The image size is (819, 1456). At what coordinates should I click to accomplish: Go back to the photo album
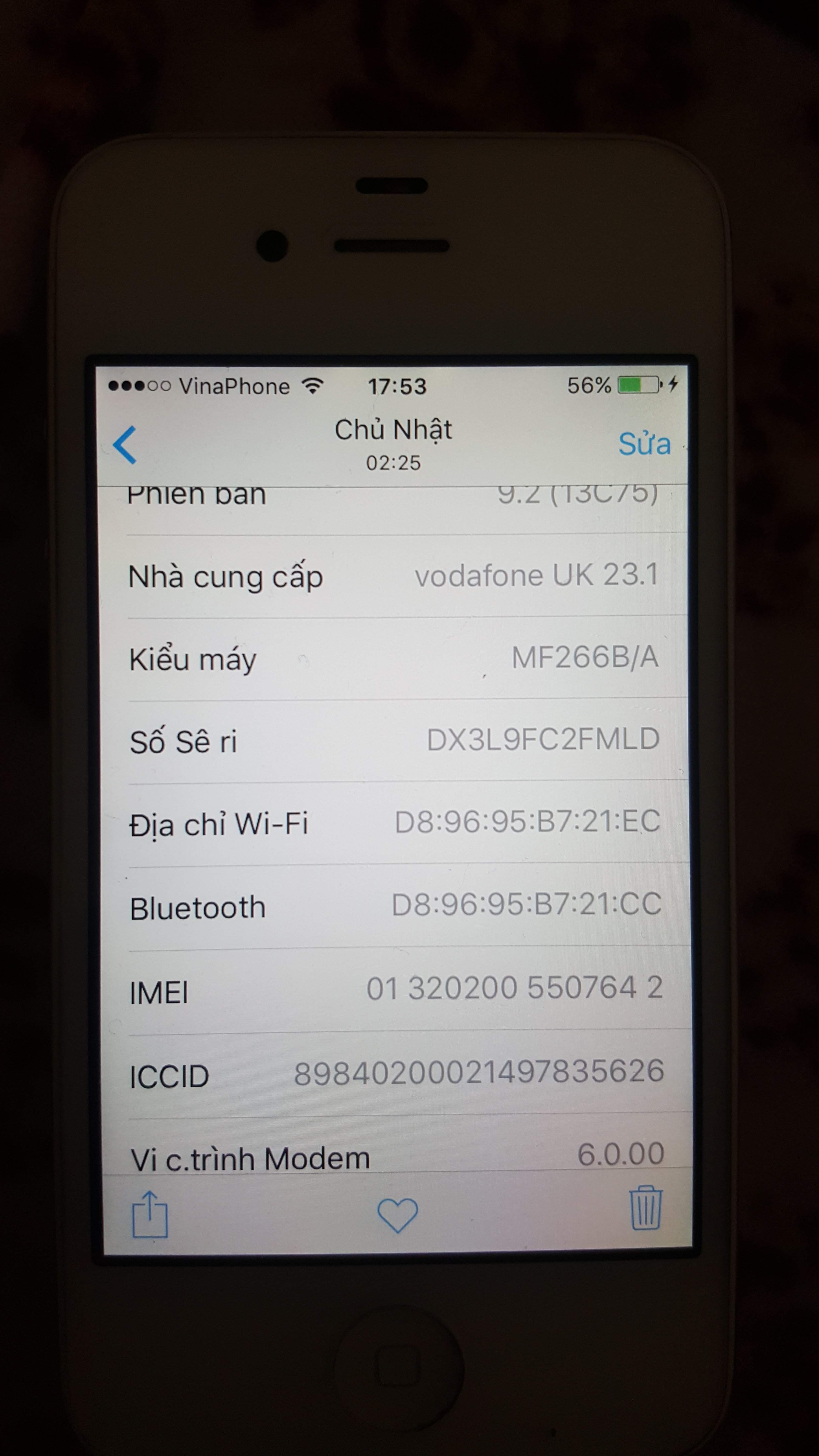tap(125, 445)
